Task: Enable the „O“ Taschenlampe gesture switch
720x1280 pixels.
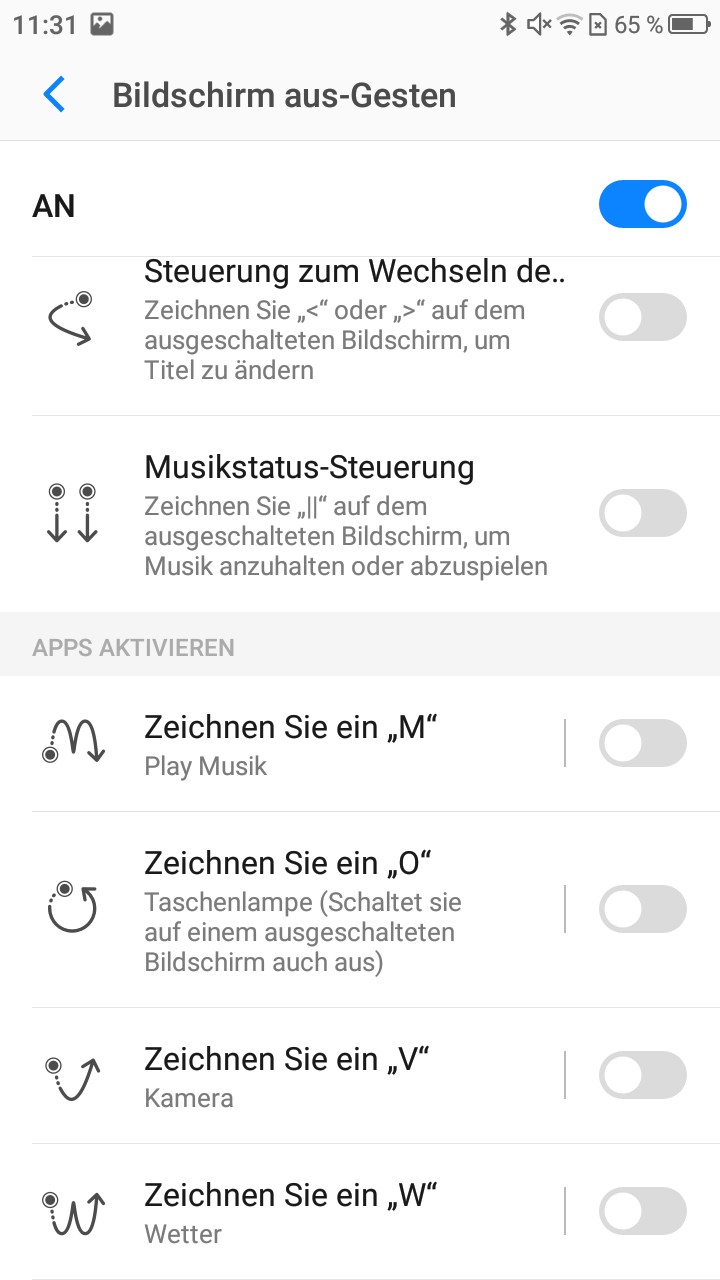Action: [642, 910]
